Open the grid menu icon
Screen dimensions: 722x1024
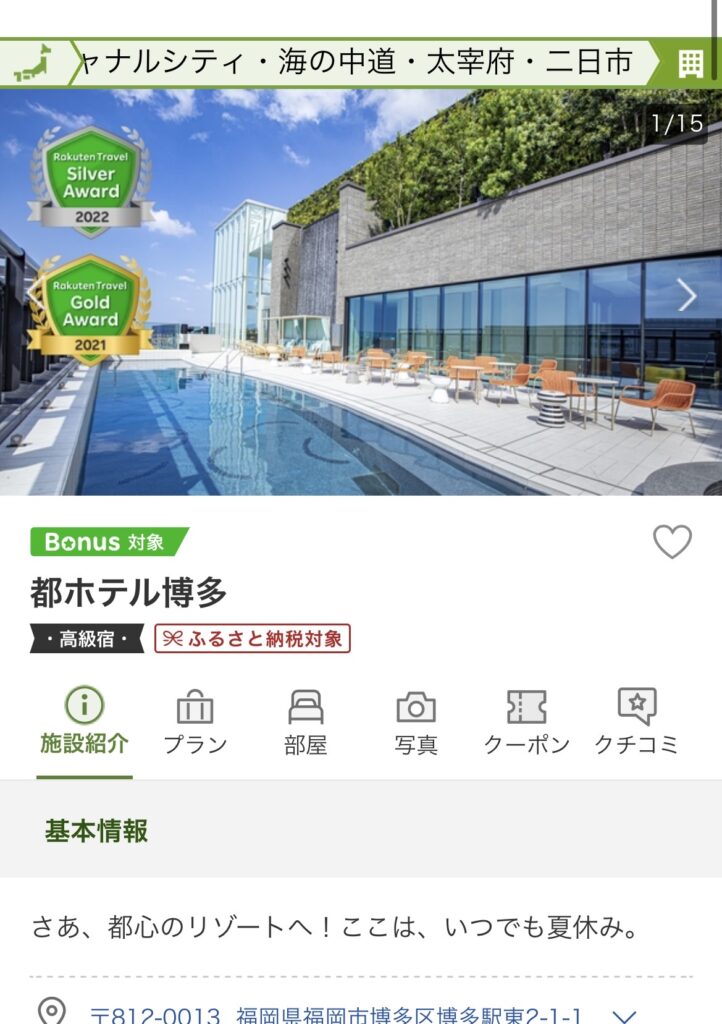coord(691,63)
